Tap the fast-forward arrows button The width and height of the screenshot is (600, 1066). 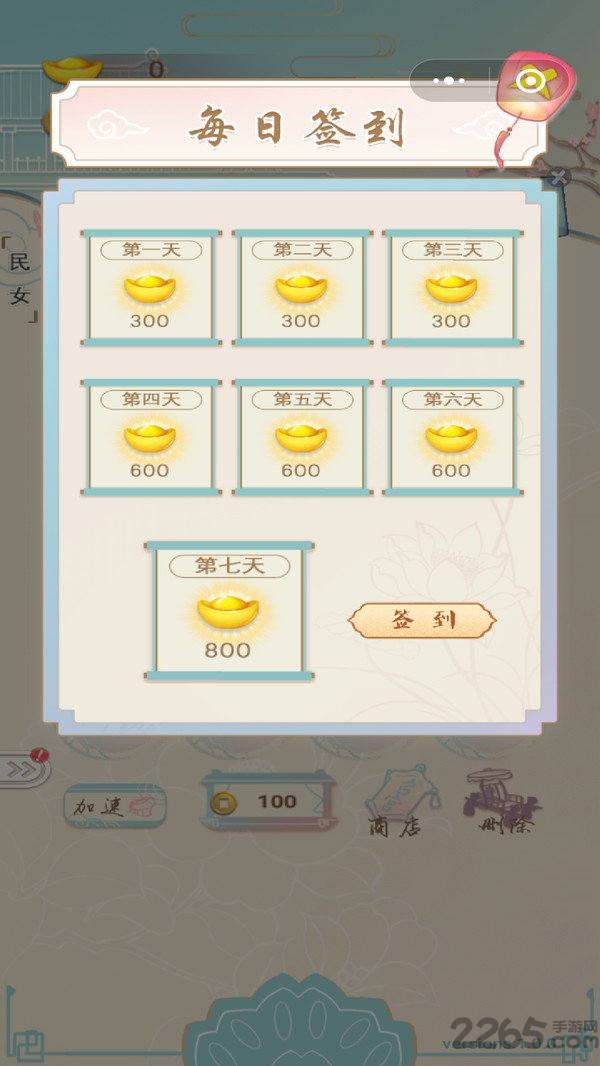tap(20, 769)
